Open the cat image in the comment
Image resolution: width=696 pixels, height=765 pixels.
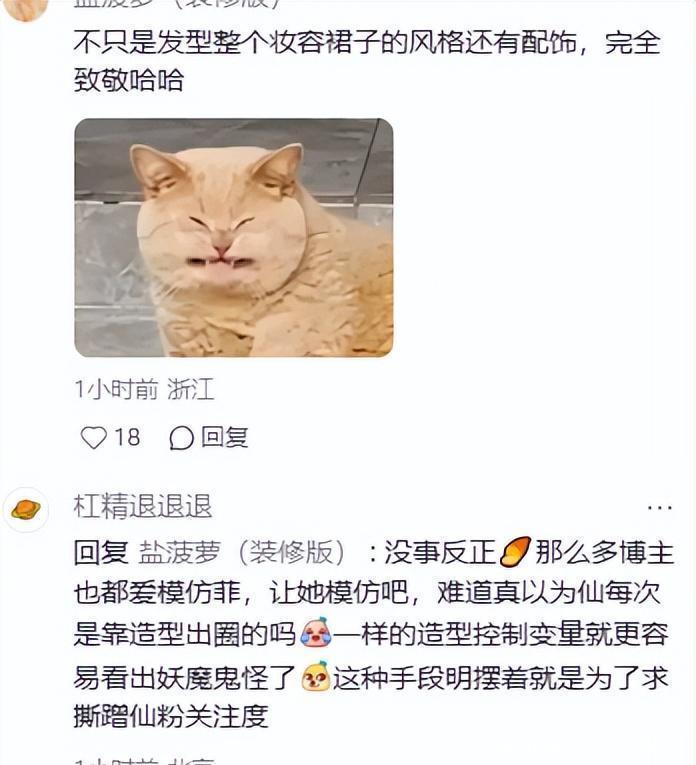[233, 238]
